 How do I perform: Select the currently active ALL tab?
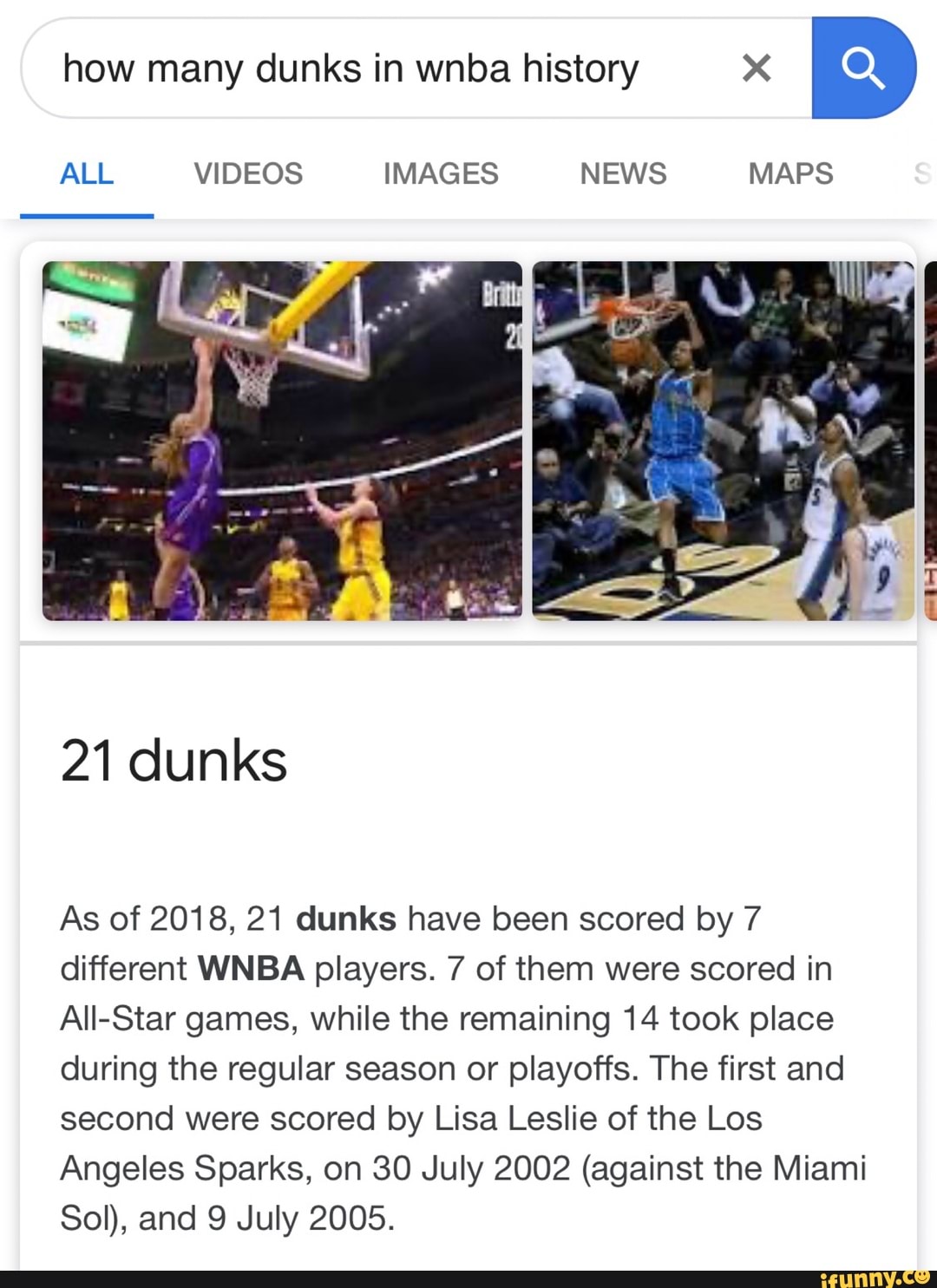coord(87,173)
